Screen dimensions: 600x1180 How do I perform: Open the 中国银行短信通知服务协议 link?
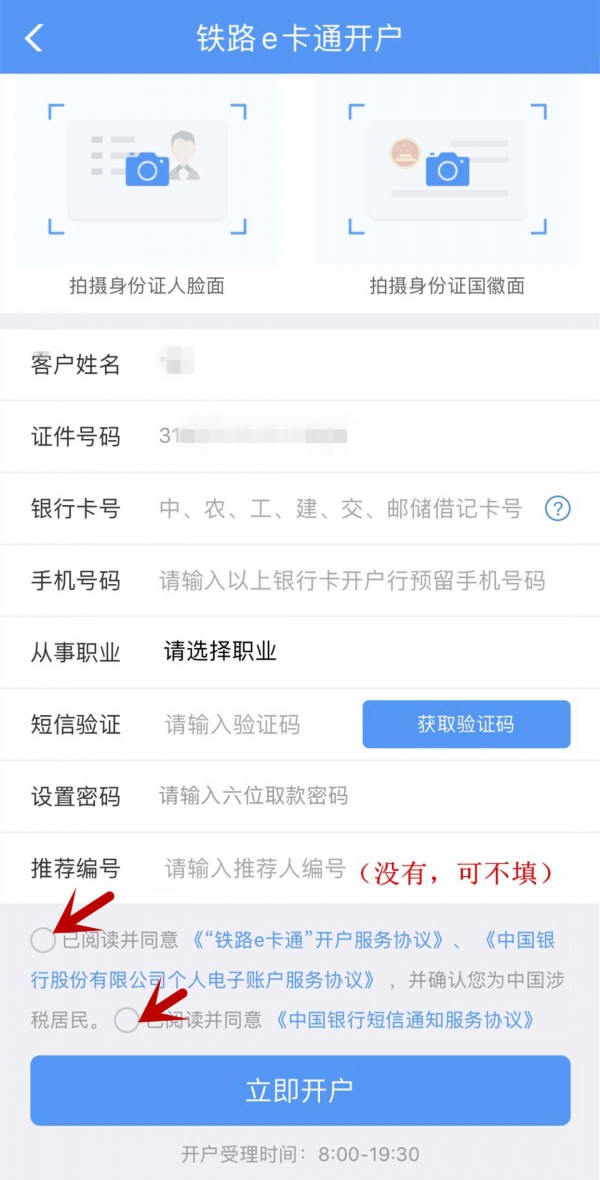tap(406, 1020)
